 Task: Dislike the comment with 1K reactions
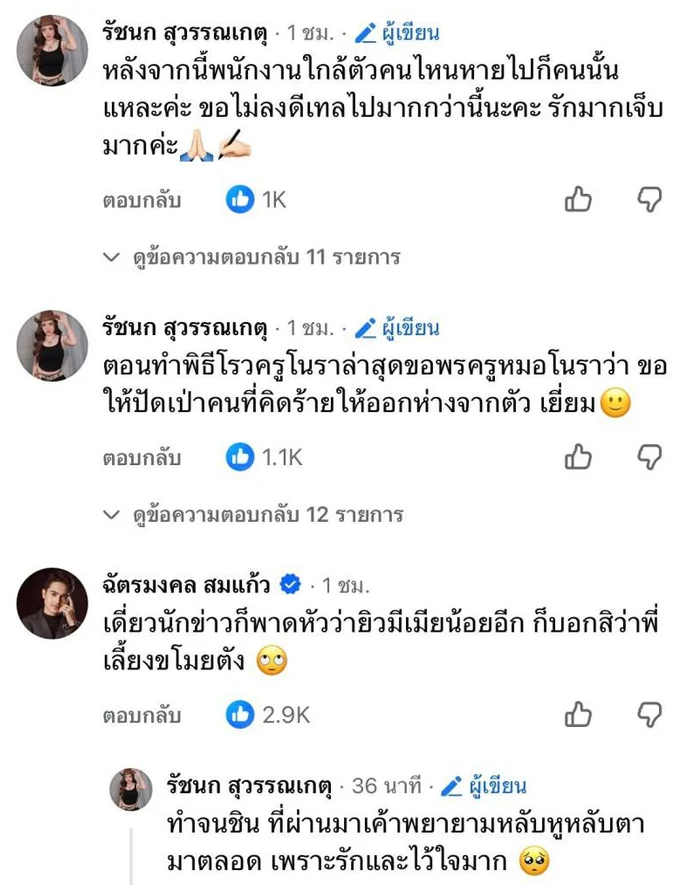[x=650, y=199]
